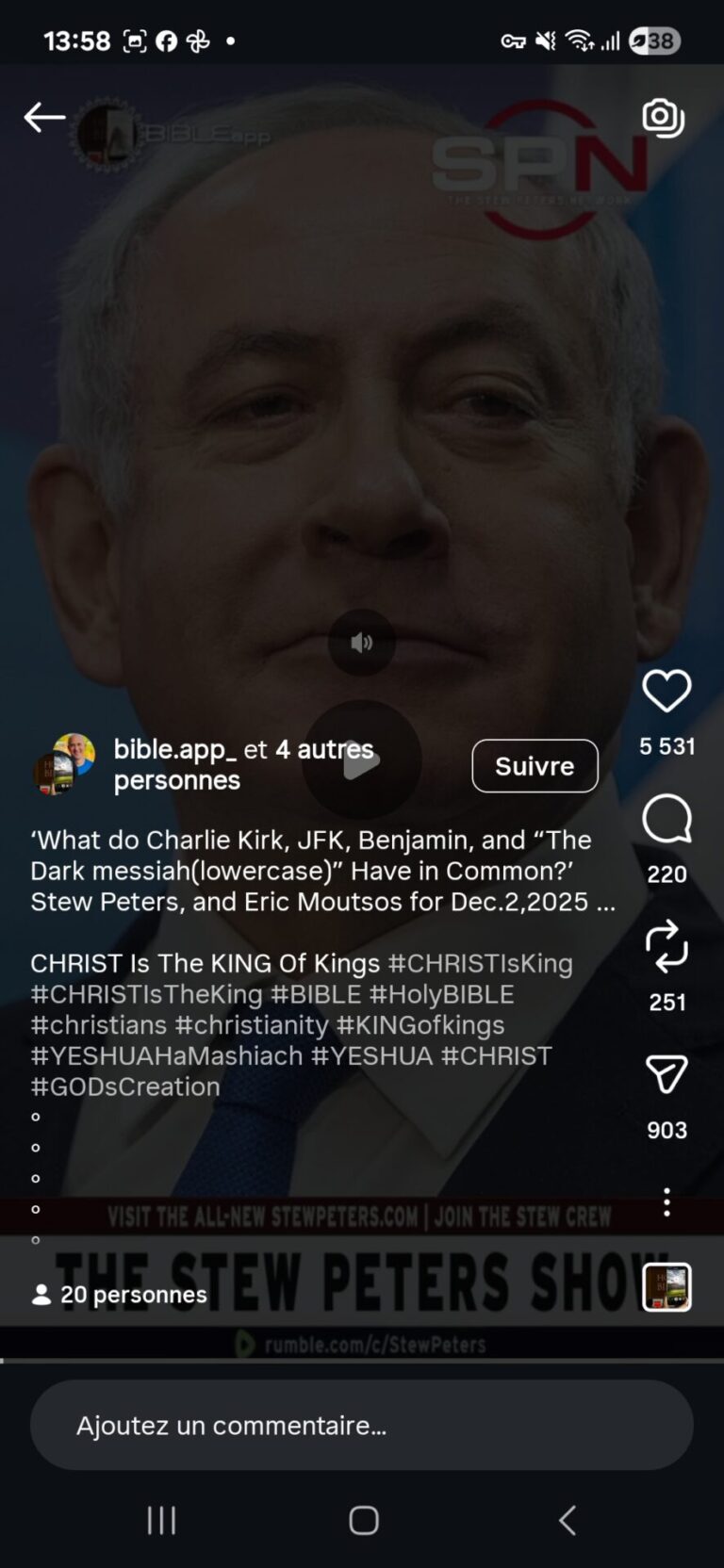
Task: Tap the #CHRISTIsKing hashtag
Action: [x=480, y=963]
